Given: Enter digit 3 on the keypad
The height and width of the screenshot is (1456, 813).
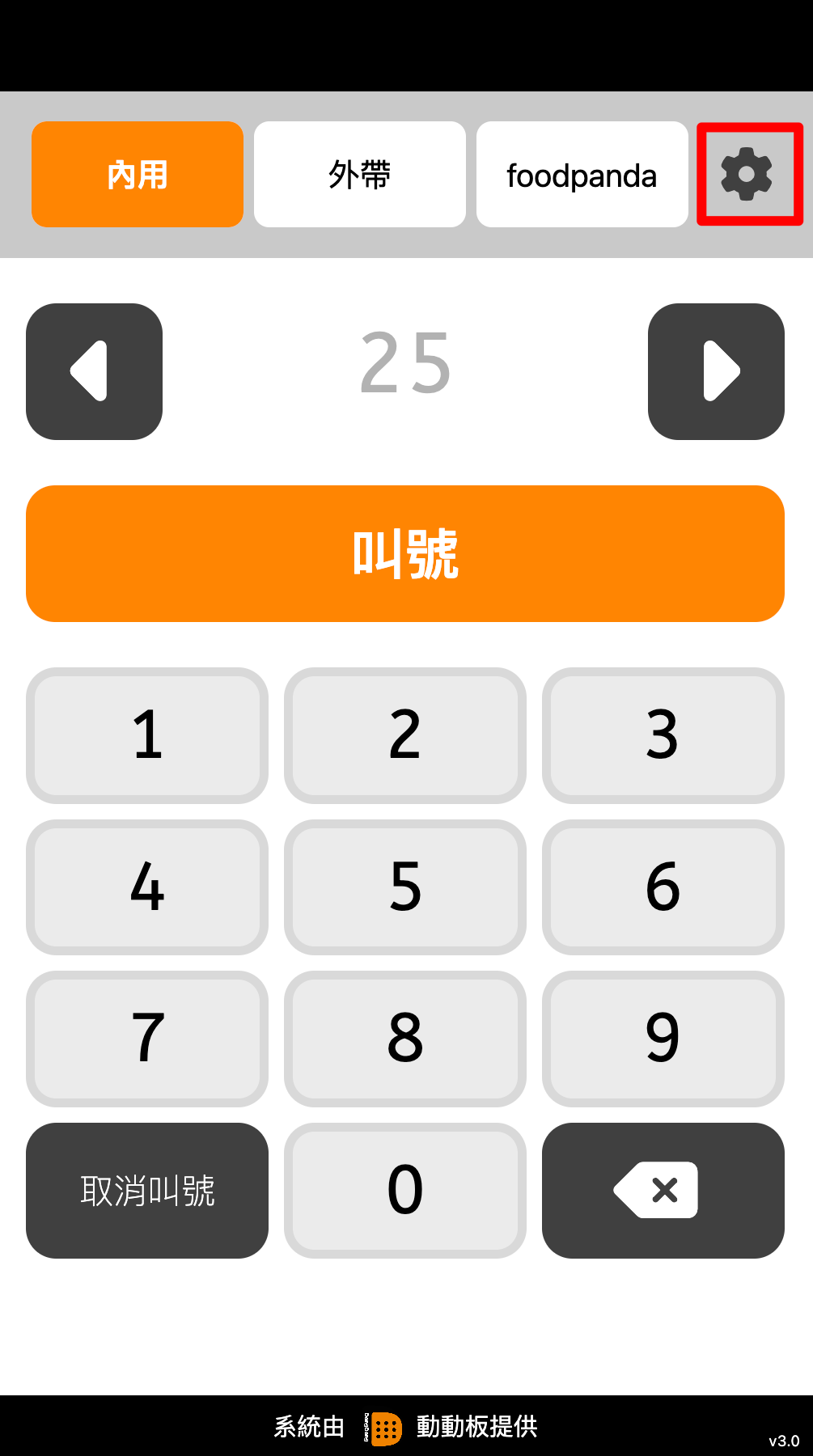Looking at the screenshot, I should [663, 735].
